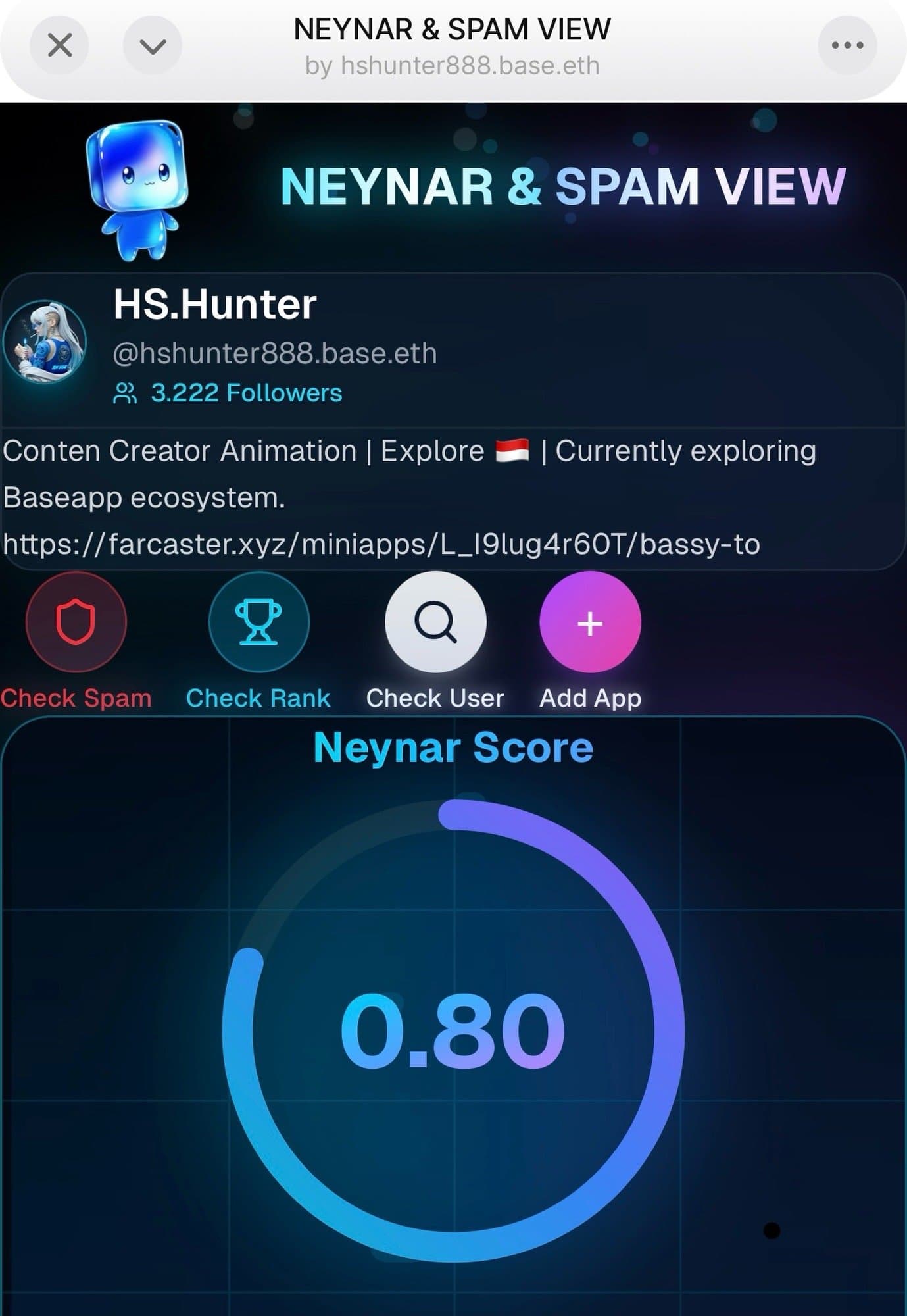Minimize the app using the down chevron
The image size is (907, 1316).
point(153,45)
